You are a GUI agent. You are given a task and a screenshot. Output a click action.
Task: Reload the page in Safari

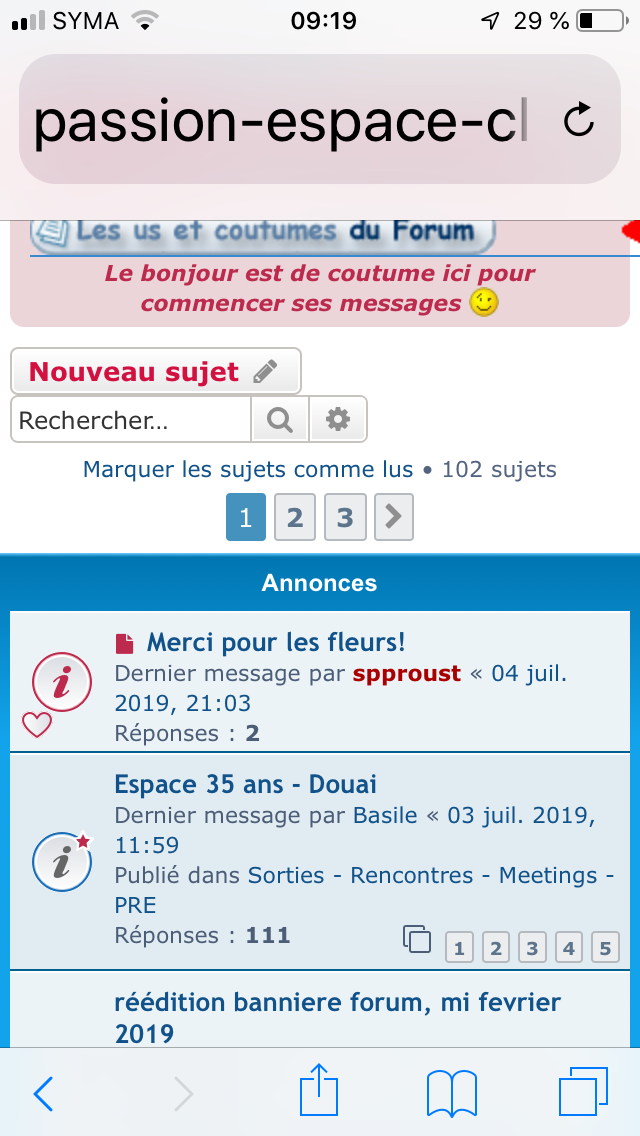coord(579,121)
